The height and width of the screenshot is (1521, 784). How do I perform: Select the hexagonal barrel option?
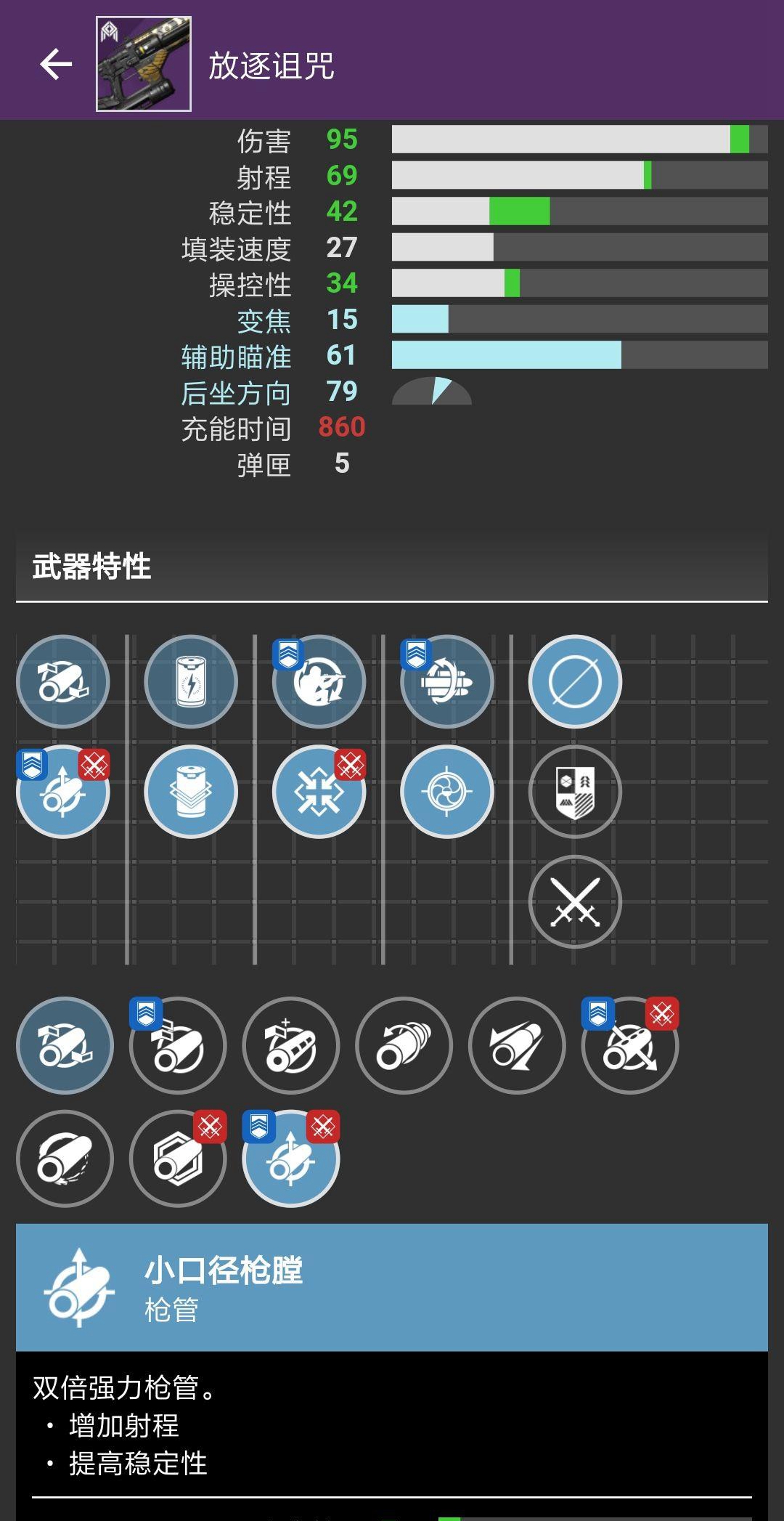coord(178,1158)
